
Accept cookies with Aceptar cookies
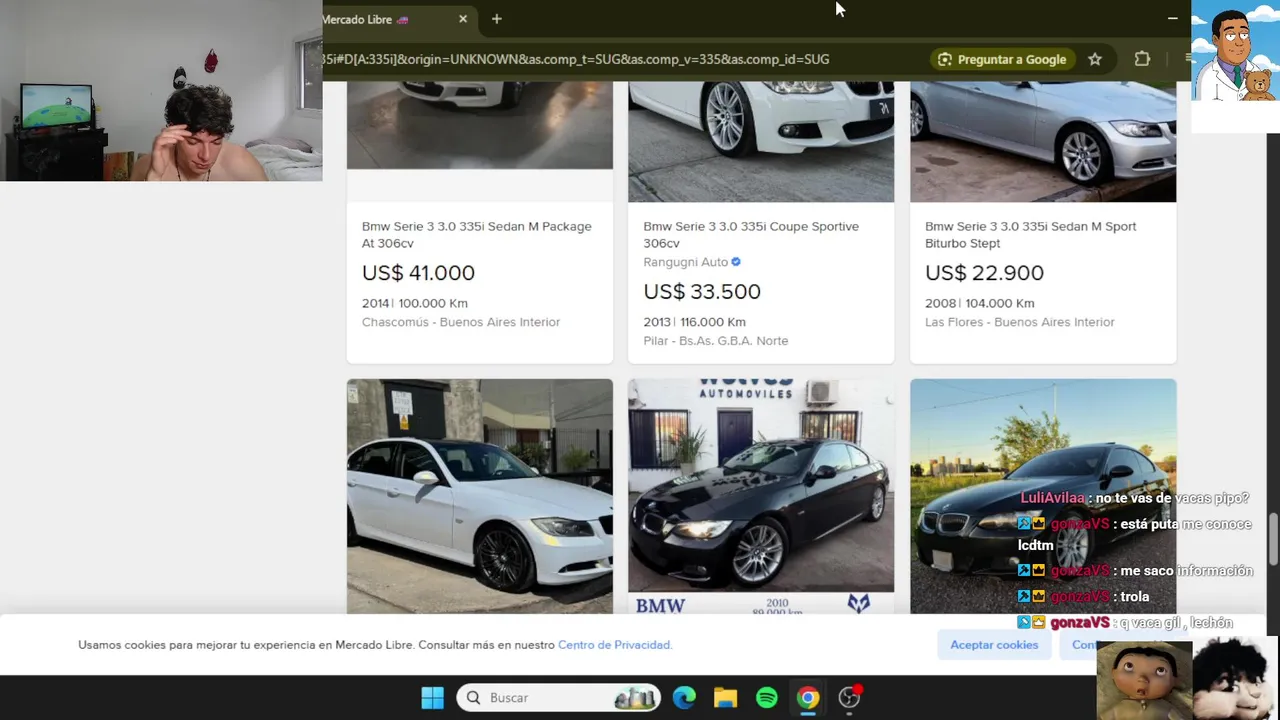(994, 645)
